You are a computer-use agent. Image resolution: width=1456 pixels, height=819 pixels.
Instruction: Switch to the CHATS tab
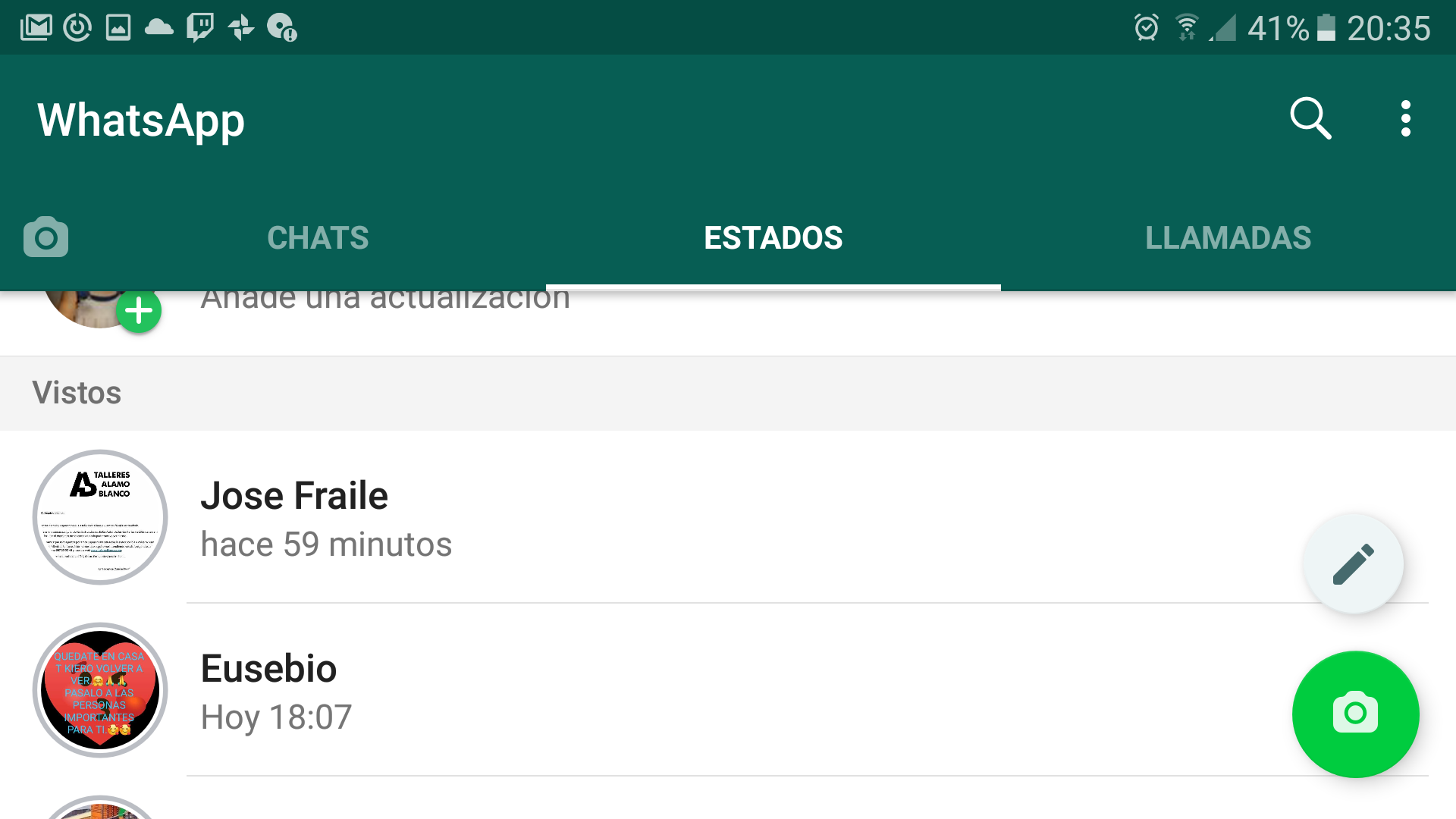[x=318, y=237]
